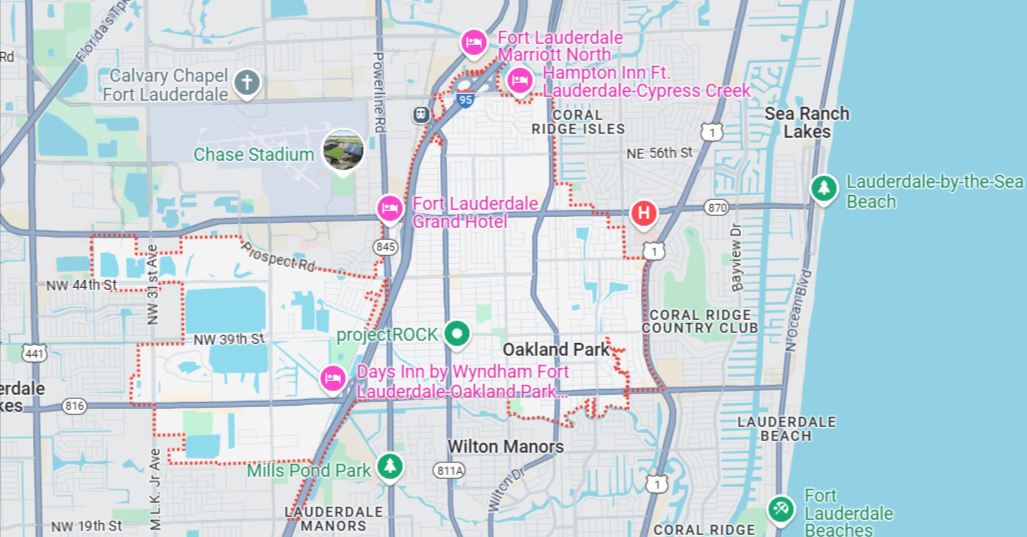Tap the train station icon near I-95
Screen dimensions: 1027x537
tap(422, 114)
